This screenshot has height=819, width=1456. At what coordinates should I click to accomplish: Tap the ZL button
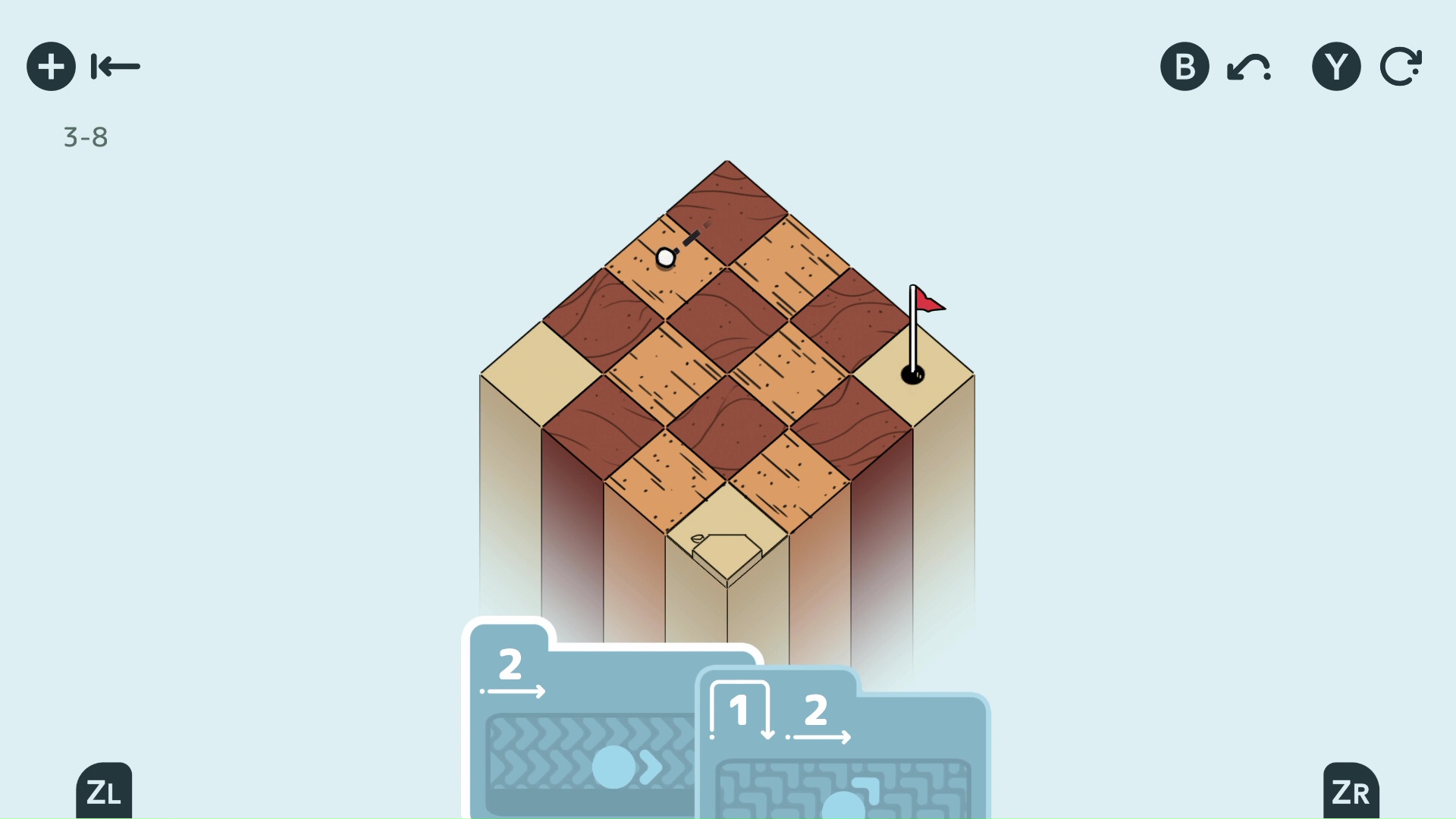point(104,792)
